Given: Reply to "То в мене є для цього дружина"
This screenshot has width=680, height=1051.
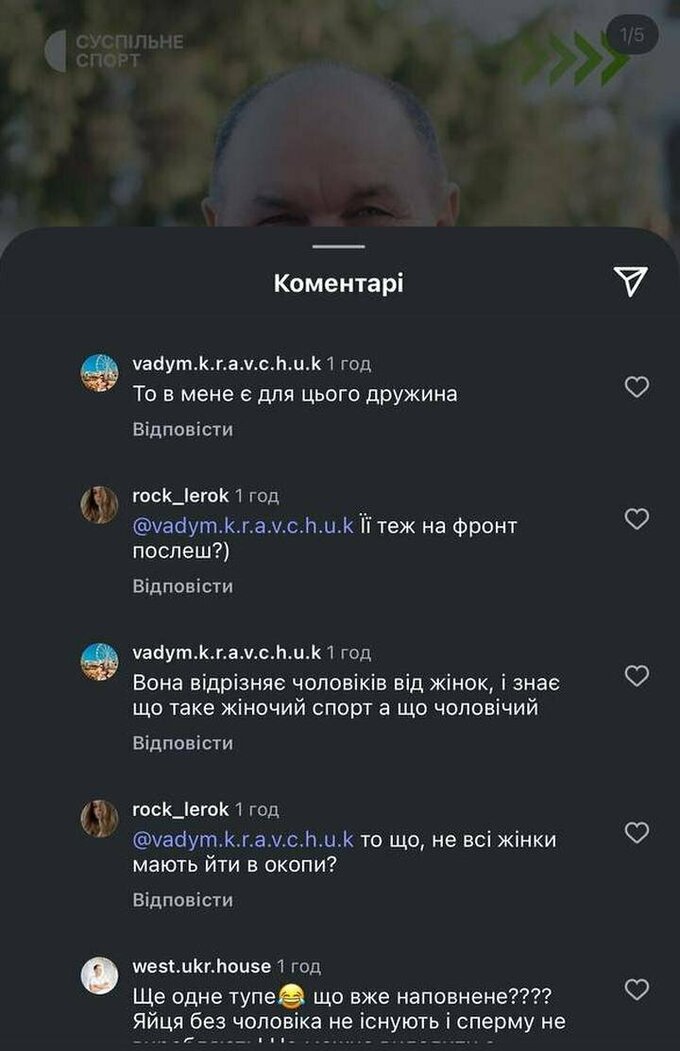Looking at the screenshot, I should coord(183,429).
